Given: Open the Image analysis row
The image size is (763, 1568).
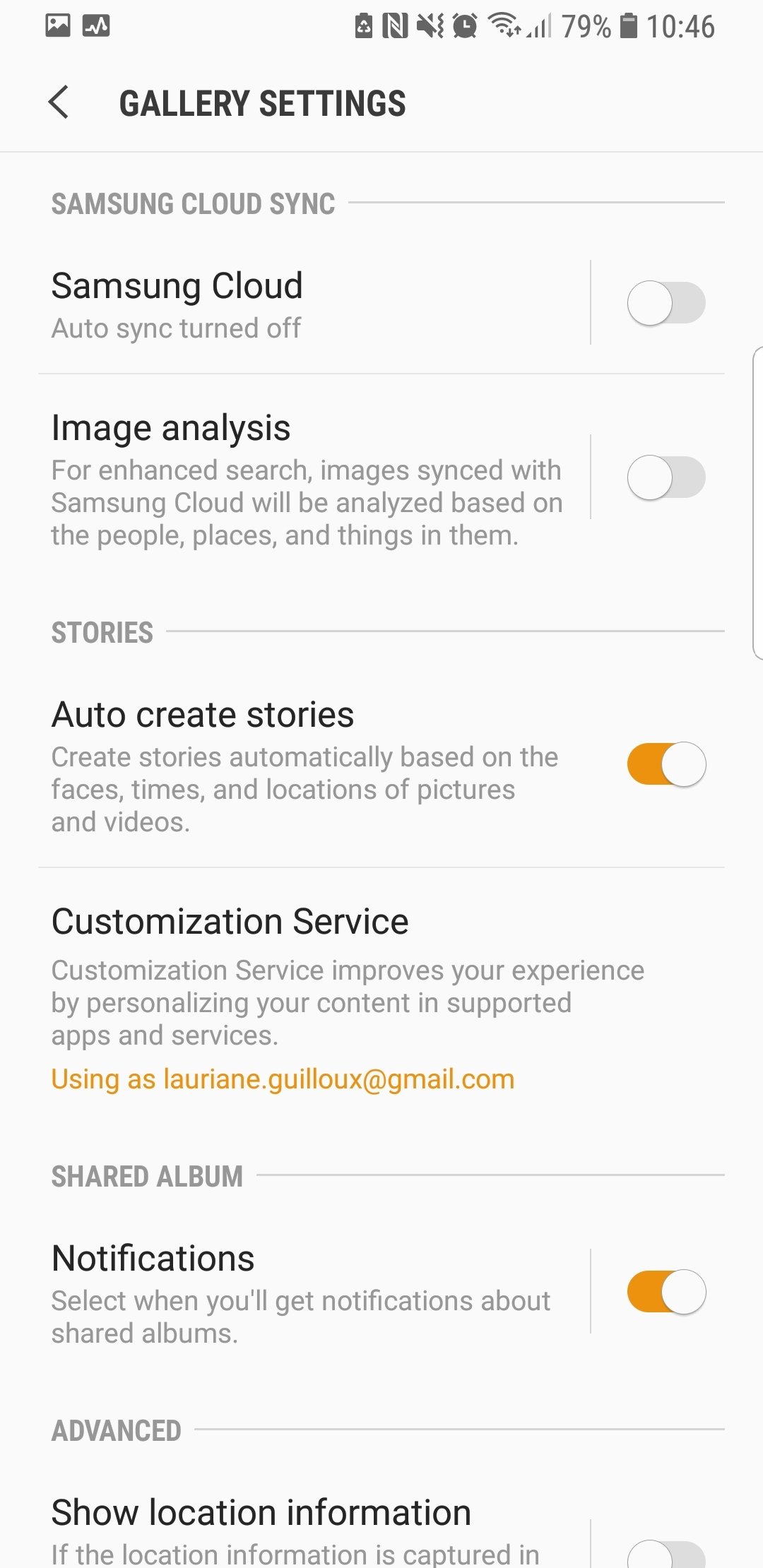Looking at the screenshot, I should pos(314,479).
